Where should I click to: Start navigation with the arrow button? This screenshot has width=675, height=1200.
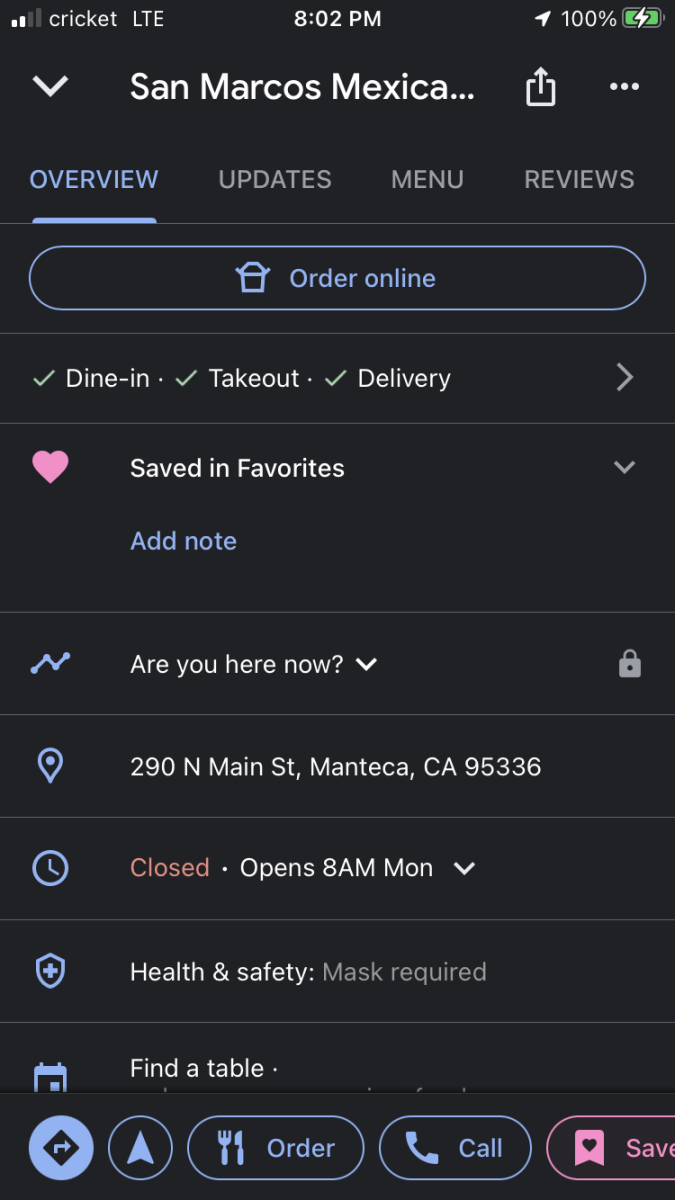pos(140,1148)
